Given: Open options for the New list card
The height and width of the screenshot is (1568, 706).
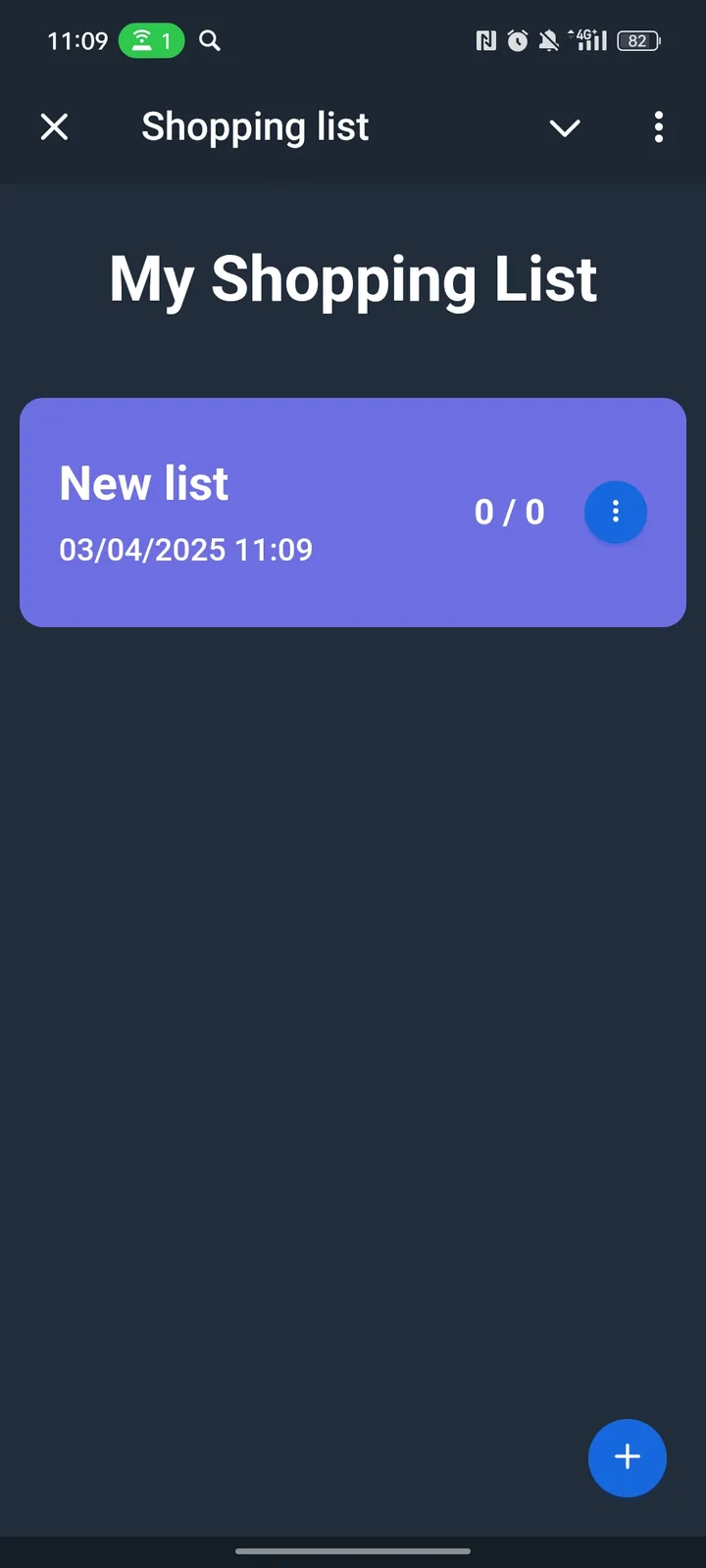Looking at the screenshot, I should coord(616,512).
